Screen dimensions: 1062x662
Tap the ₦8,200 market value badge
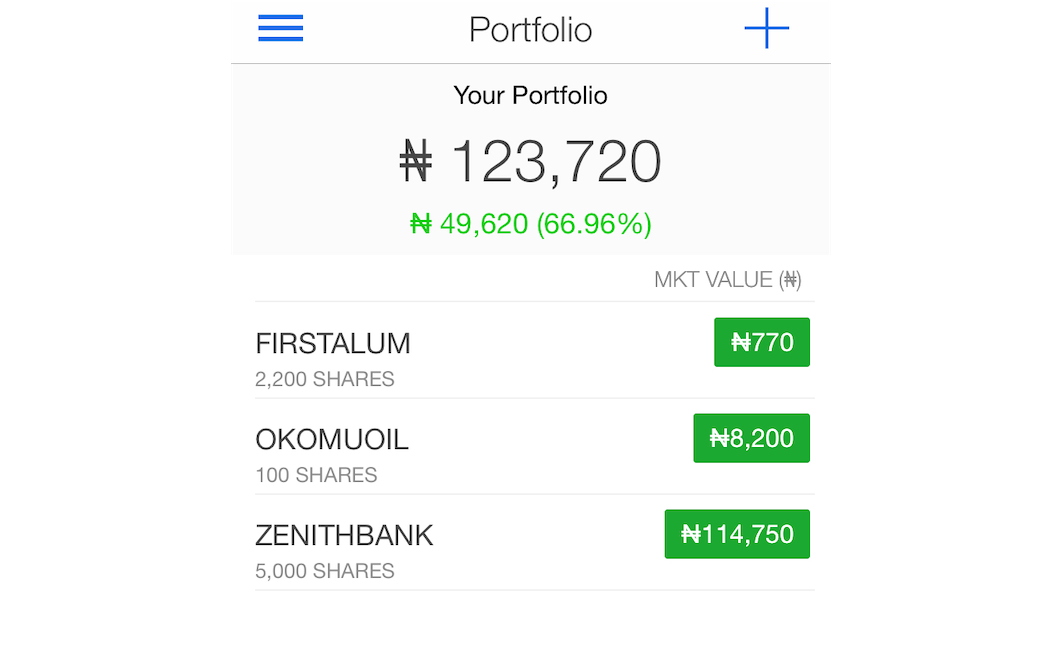pyautogui.click(x=751, y=438)
